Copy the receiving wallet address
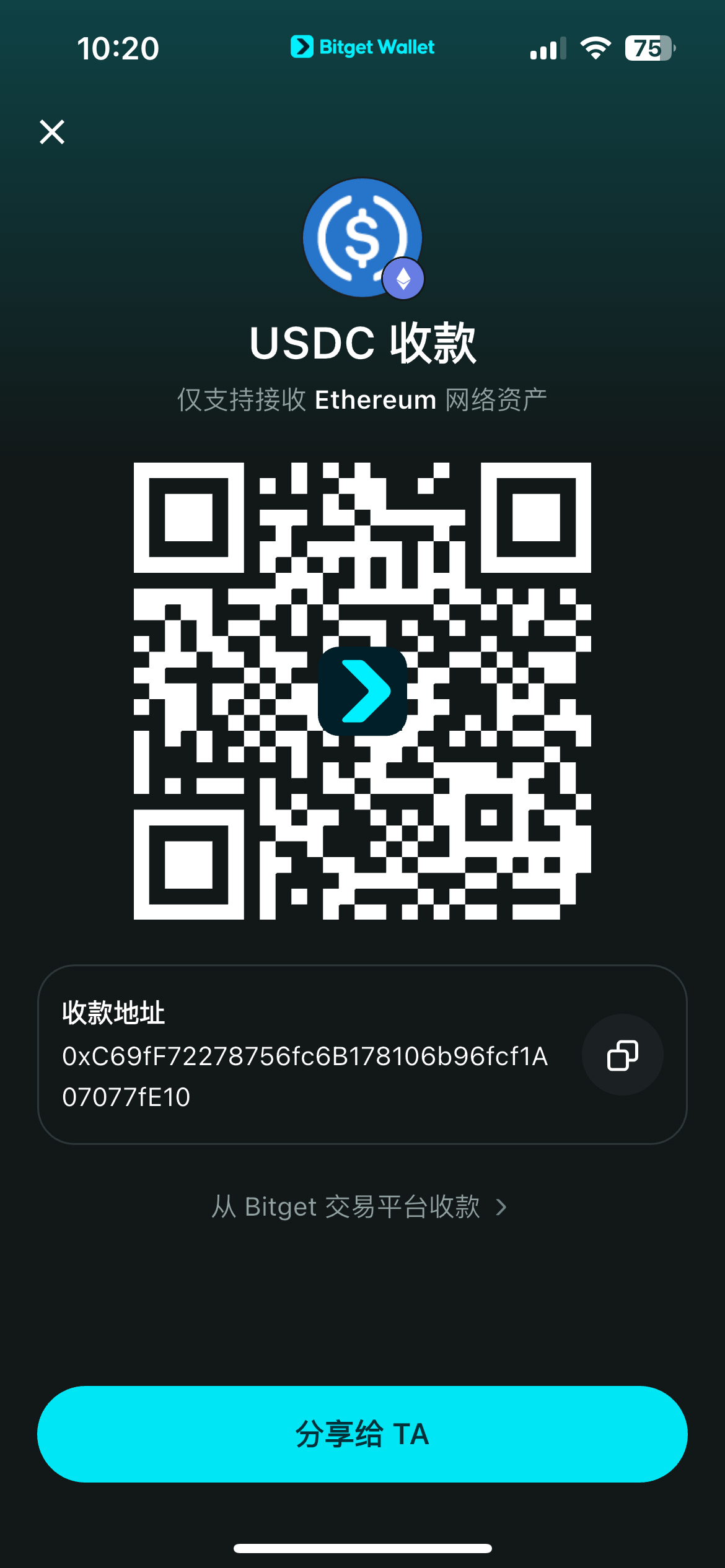The height and width of the screenshot is (1568, 725). (x=622, y=1055)
